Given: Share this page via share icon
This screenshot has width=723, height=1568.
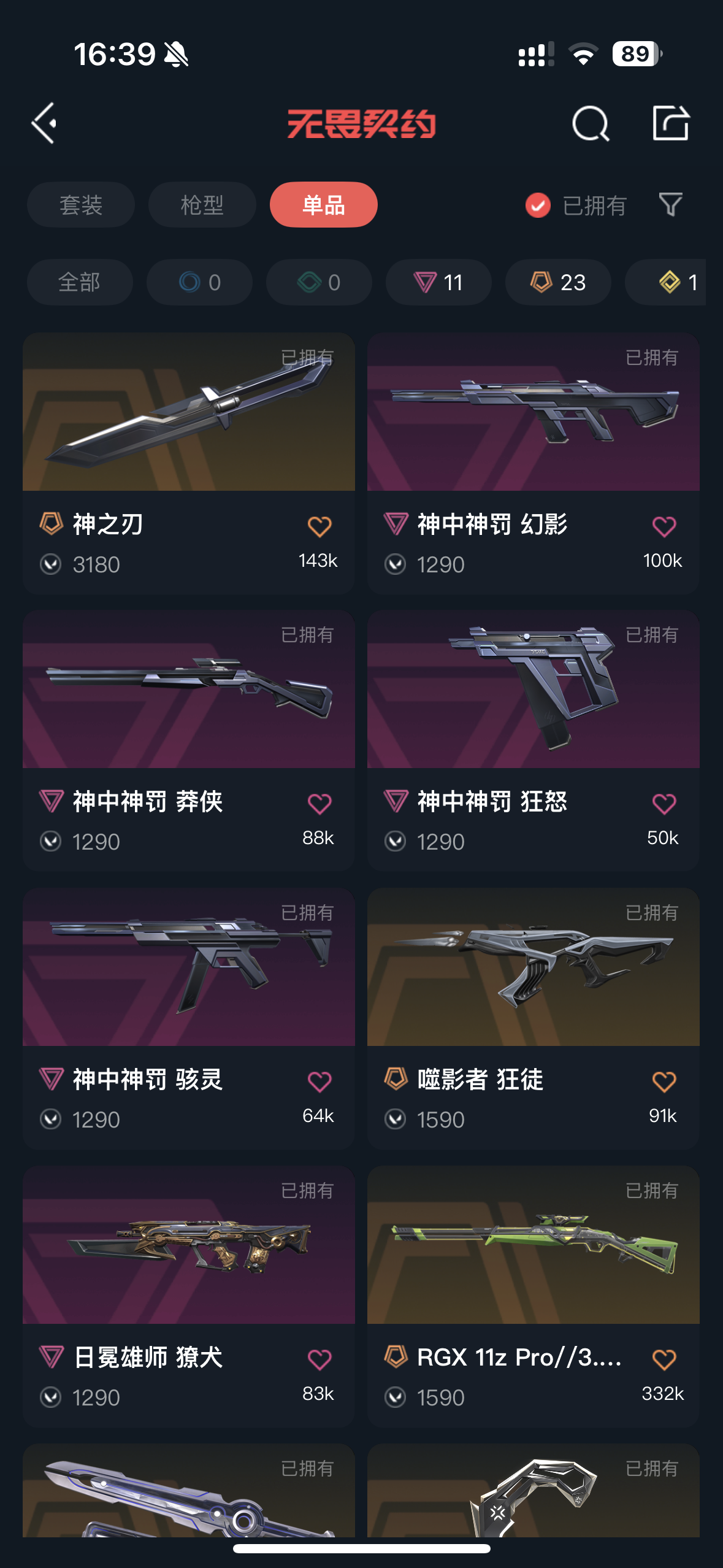Looking at the screenshot, I should (670, 123).
